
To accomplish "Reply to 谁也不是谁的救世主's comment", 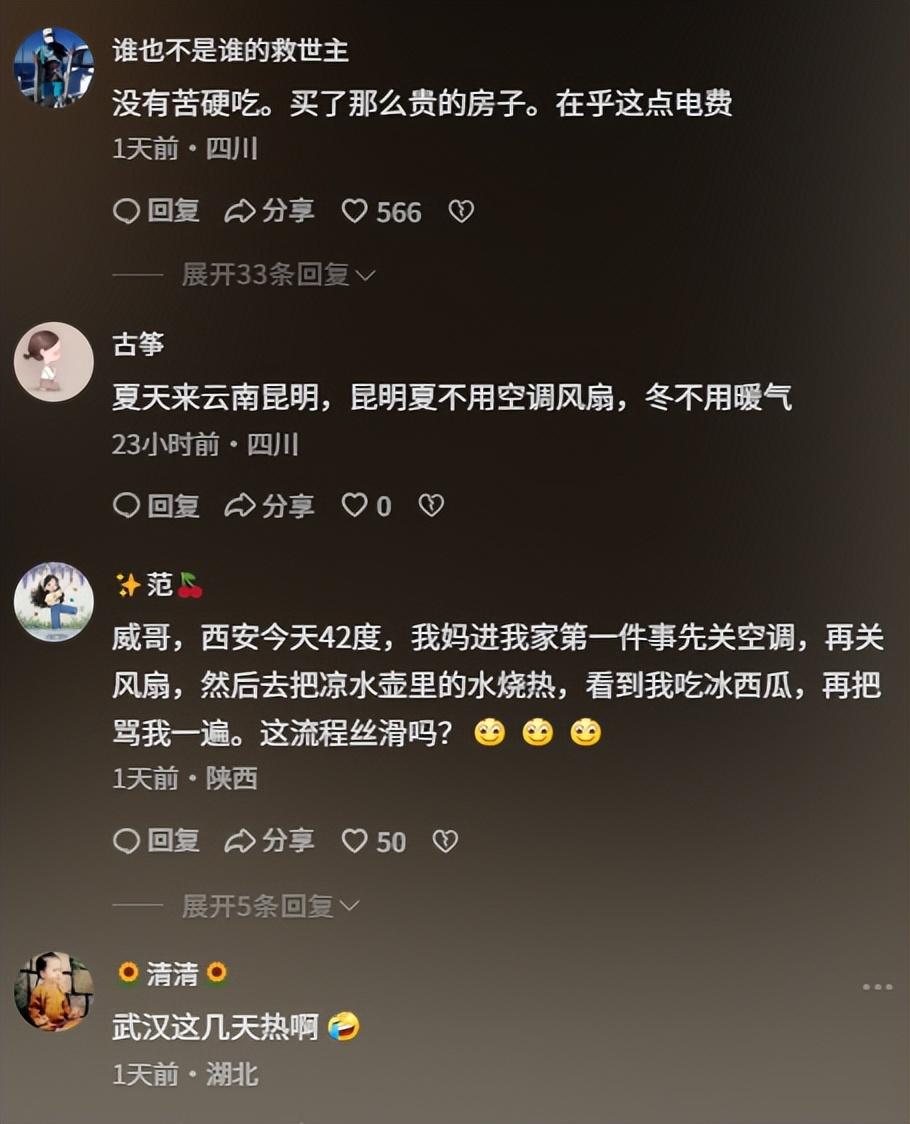I will [x=156, y=211].
